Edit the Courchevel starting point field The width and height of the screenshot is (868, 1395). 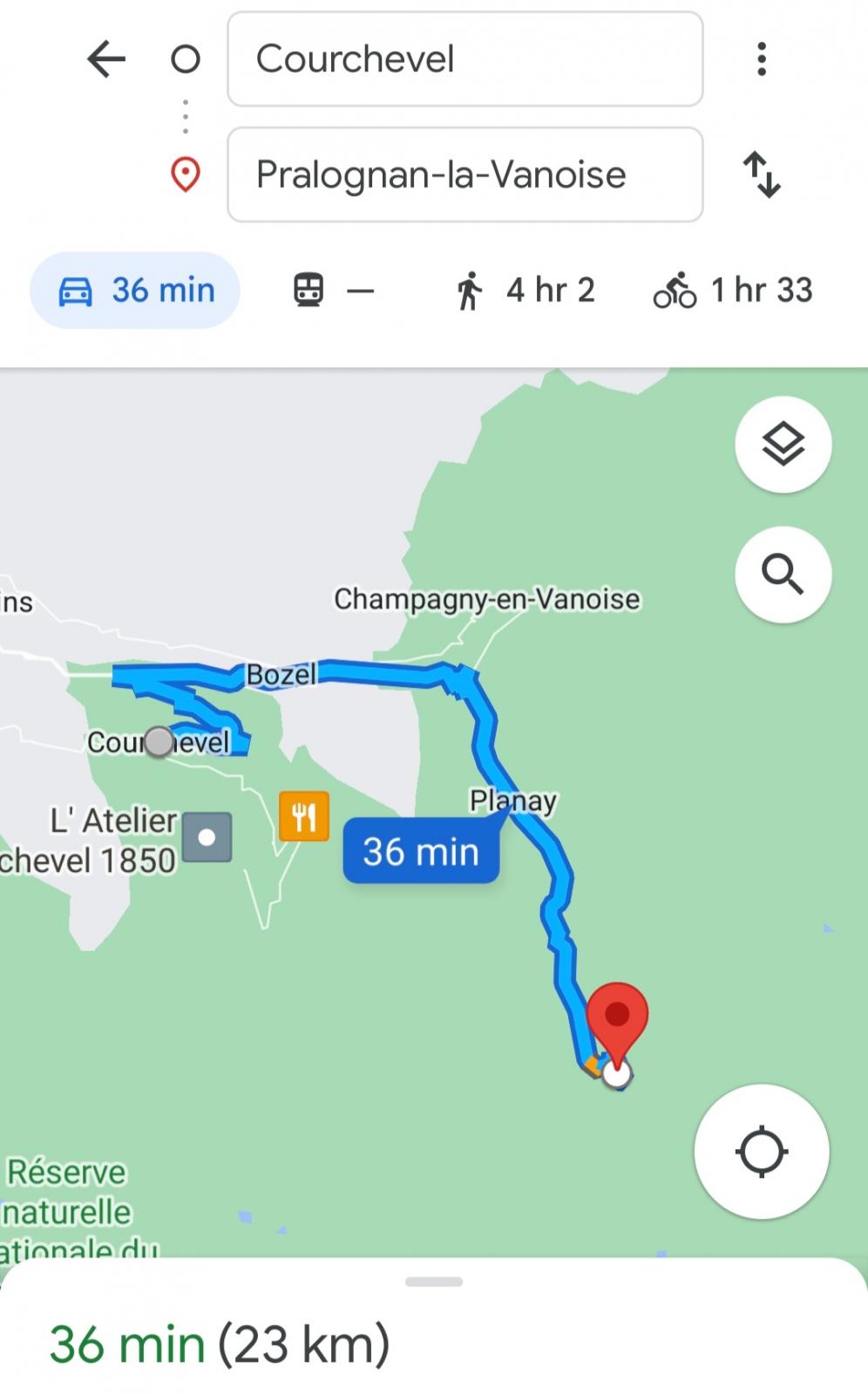click(x=465, y=59)
